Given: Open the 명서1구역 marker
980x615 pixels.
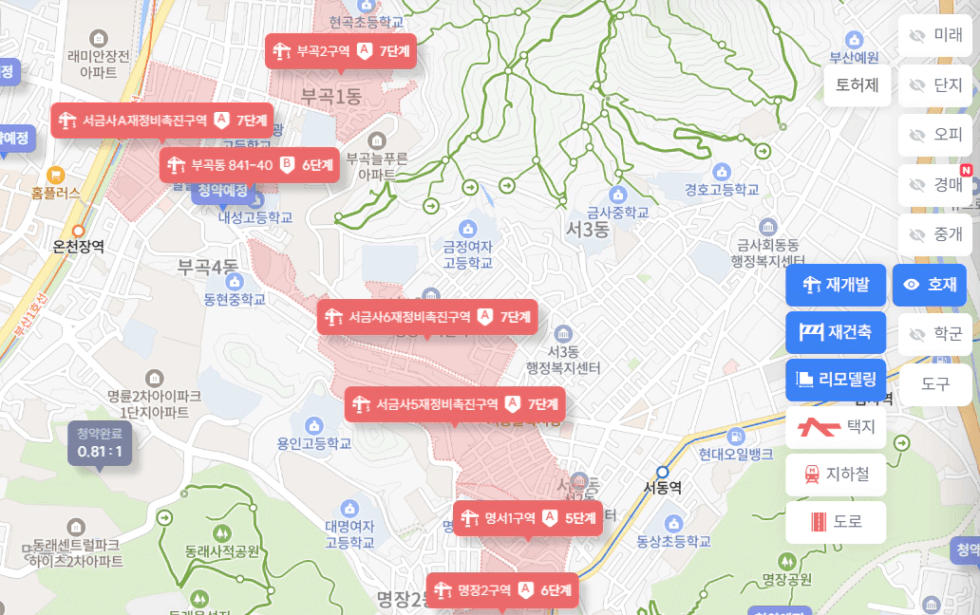Looking at the screenshot, I should pos(527,518).
